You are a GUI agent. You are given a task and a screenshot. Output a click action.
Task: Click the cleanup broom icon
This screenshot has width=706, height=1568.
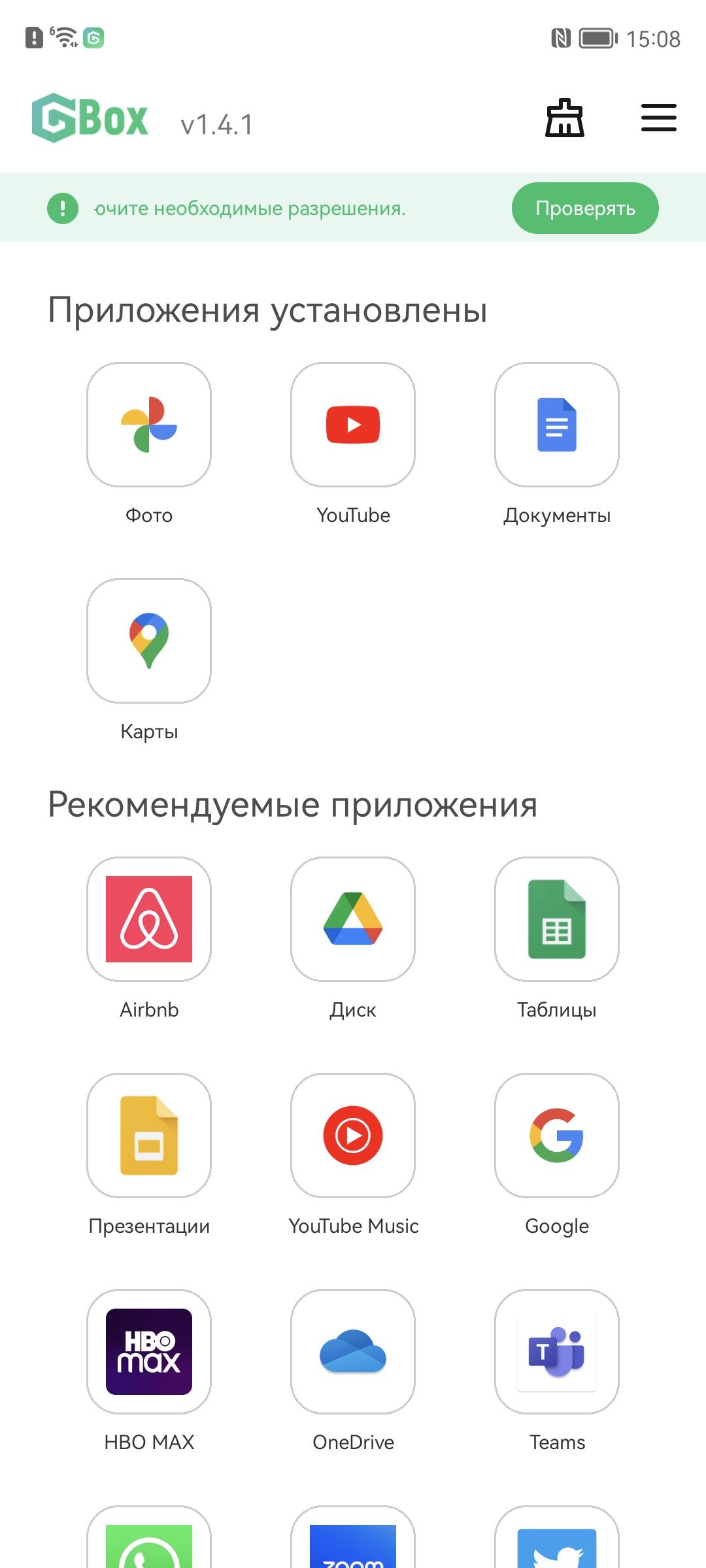point(563,119)
